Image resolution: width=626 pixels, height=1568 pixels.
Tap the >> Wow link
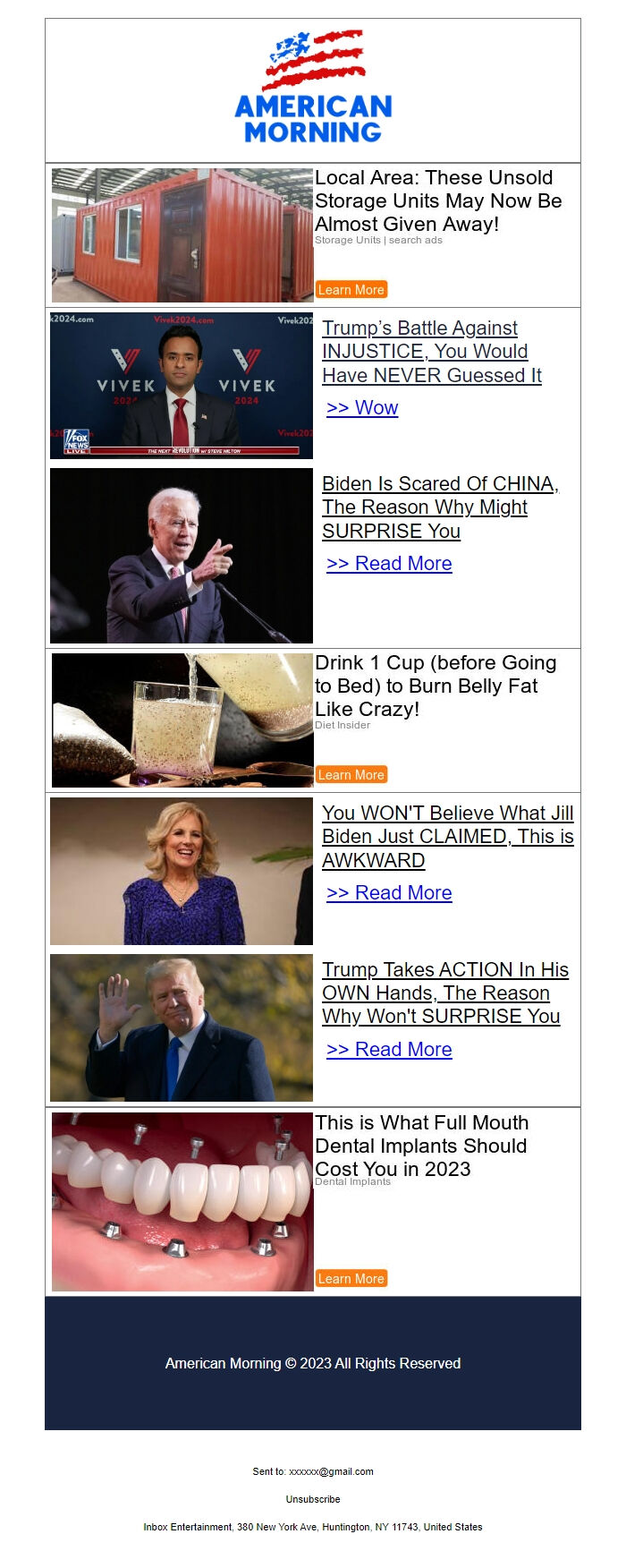tap(362, 408)
